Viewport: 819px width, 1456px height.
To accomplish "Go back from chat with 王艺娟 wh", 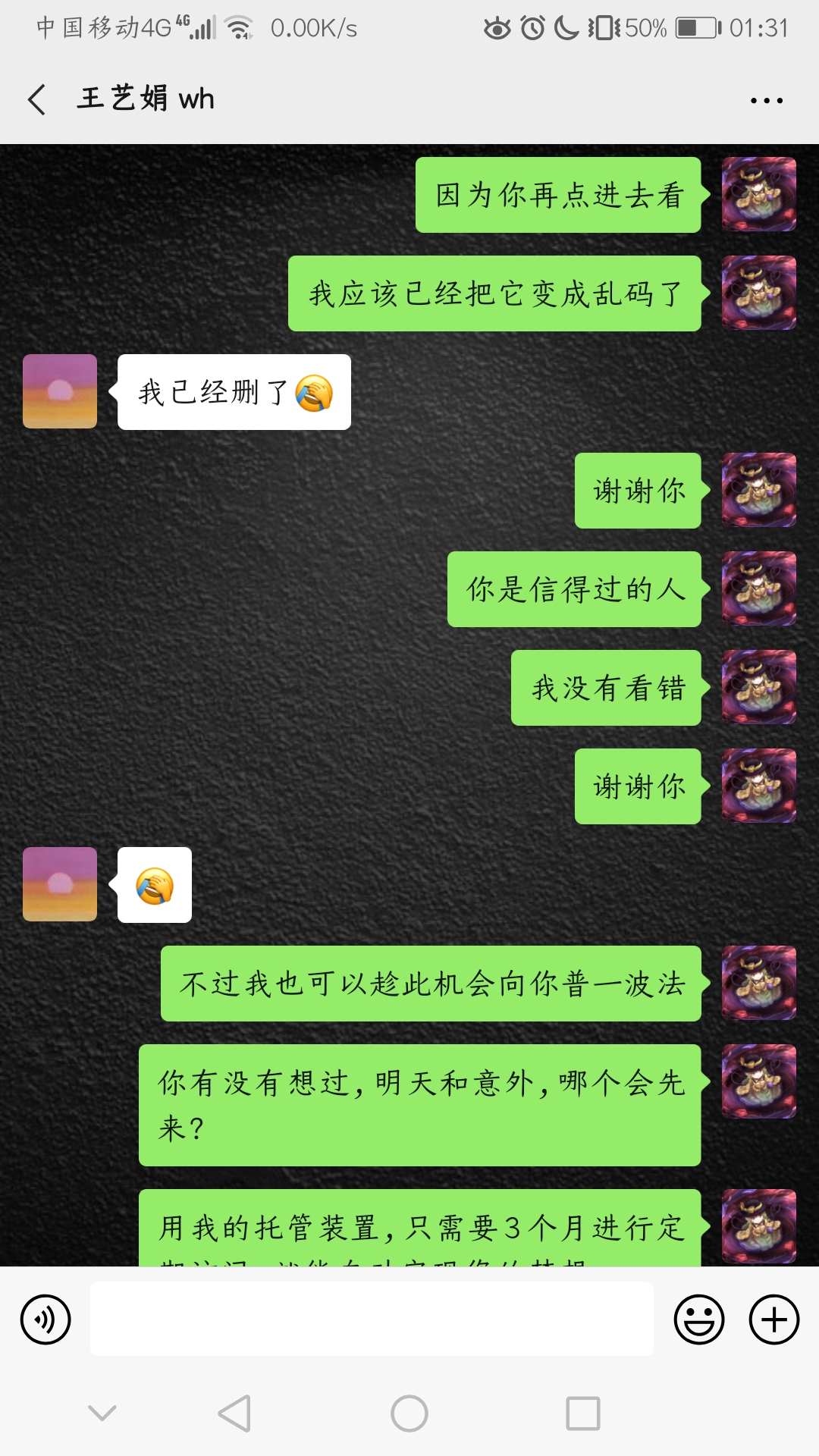I will (x=37, y=99).
